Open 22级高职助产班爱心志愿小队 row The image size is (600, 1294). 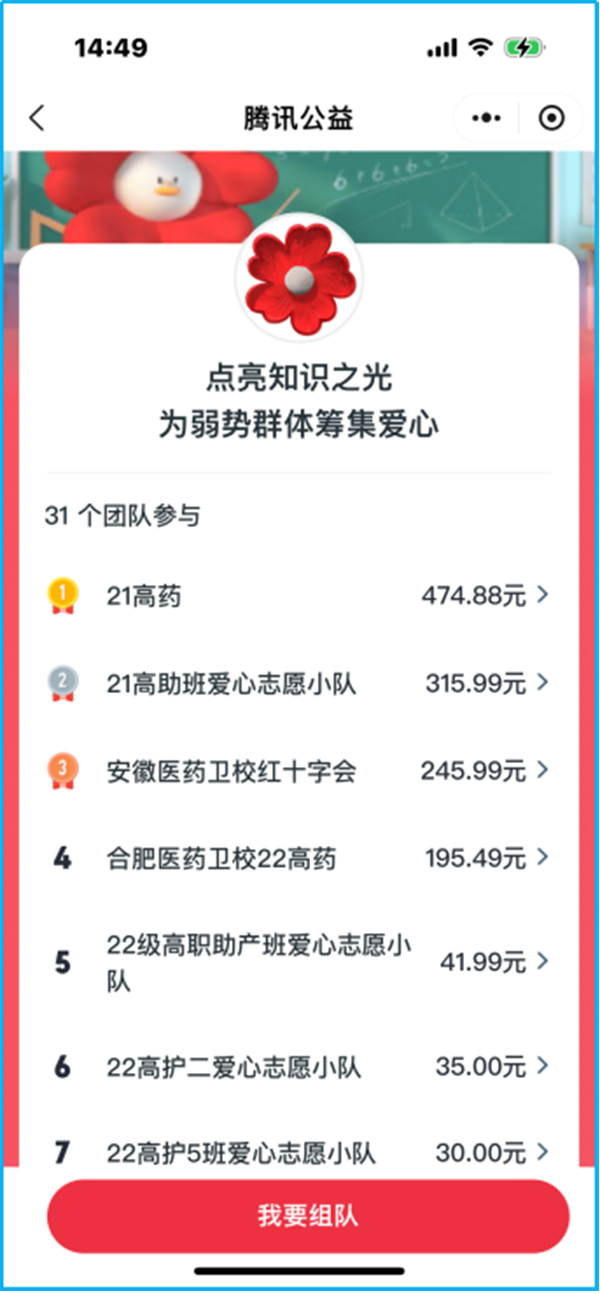tap(298, 962)
